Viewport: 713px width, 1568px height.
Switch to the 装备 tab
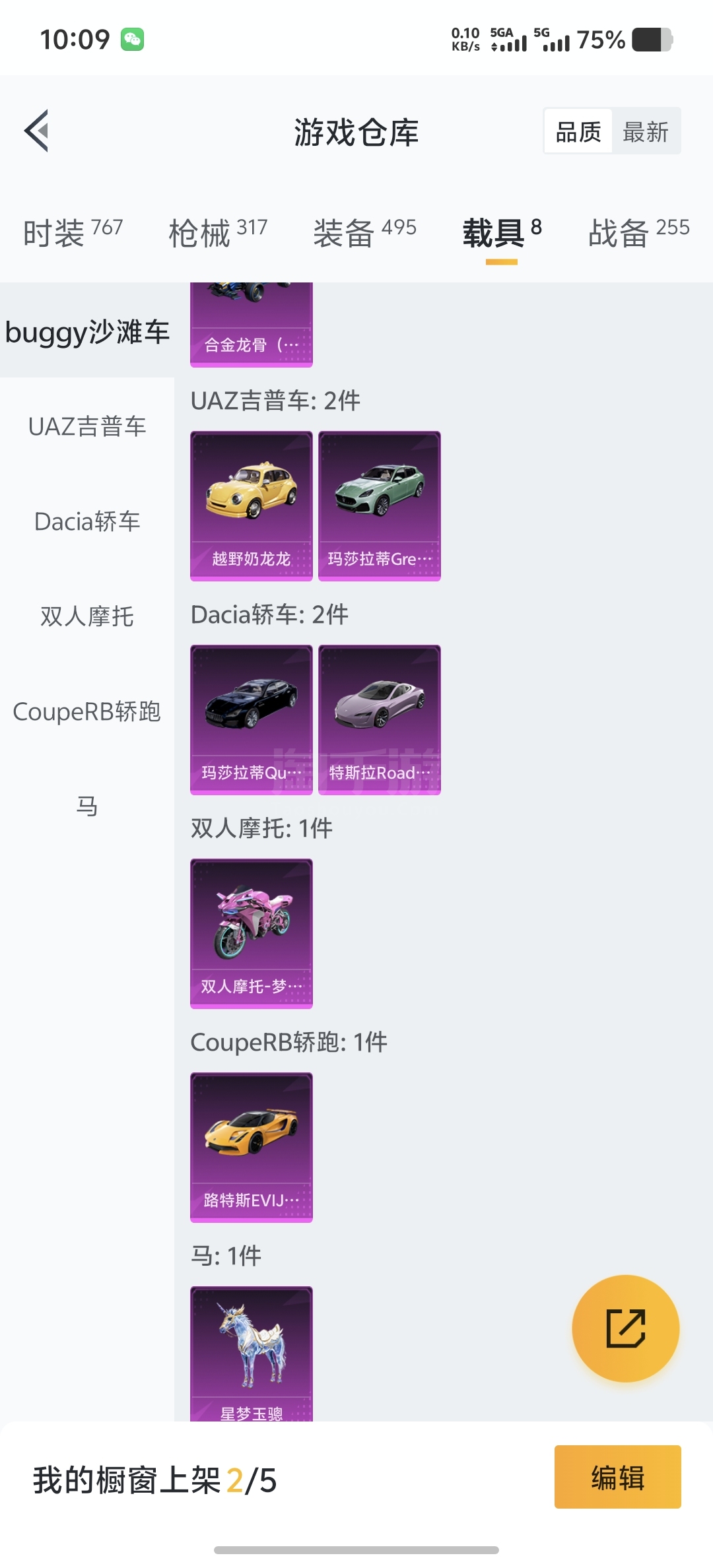(x=364, y=232)
